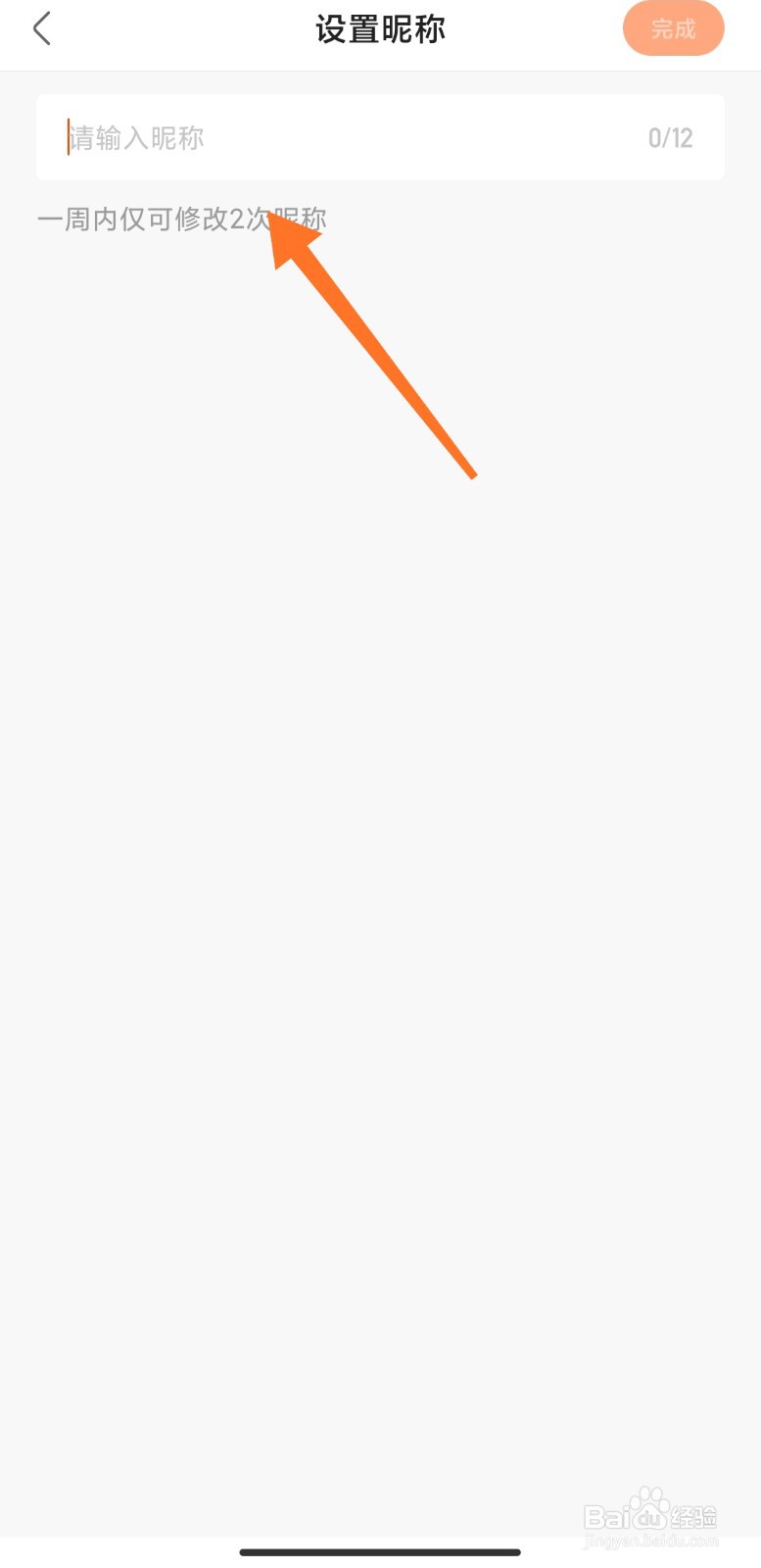Click the back arrow to exit nickname setup
Screen dimensions: 761x1568
pyautogui.click(x=41, y=28)
